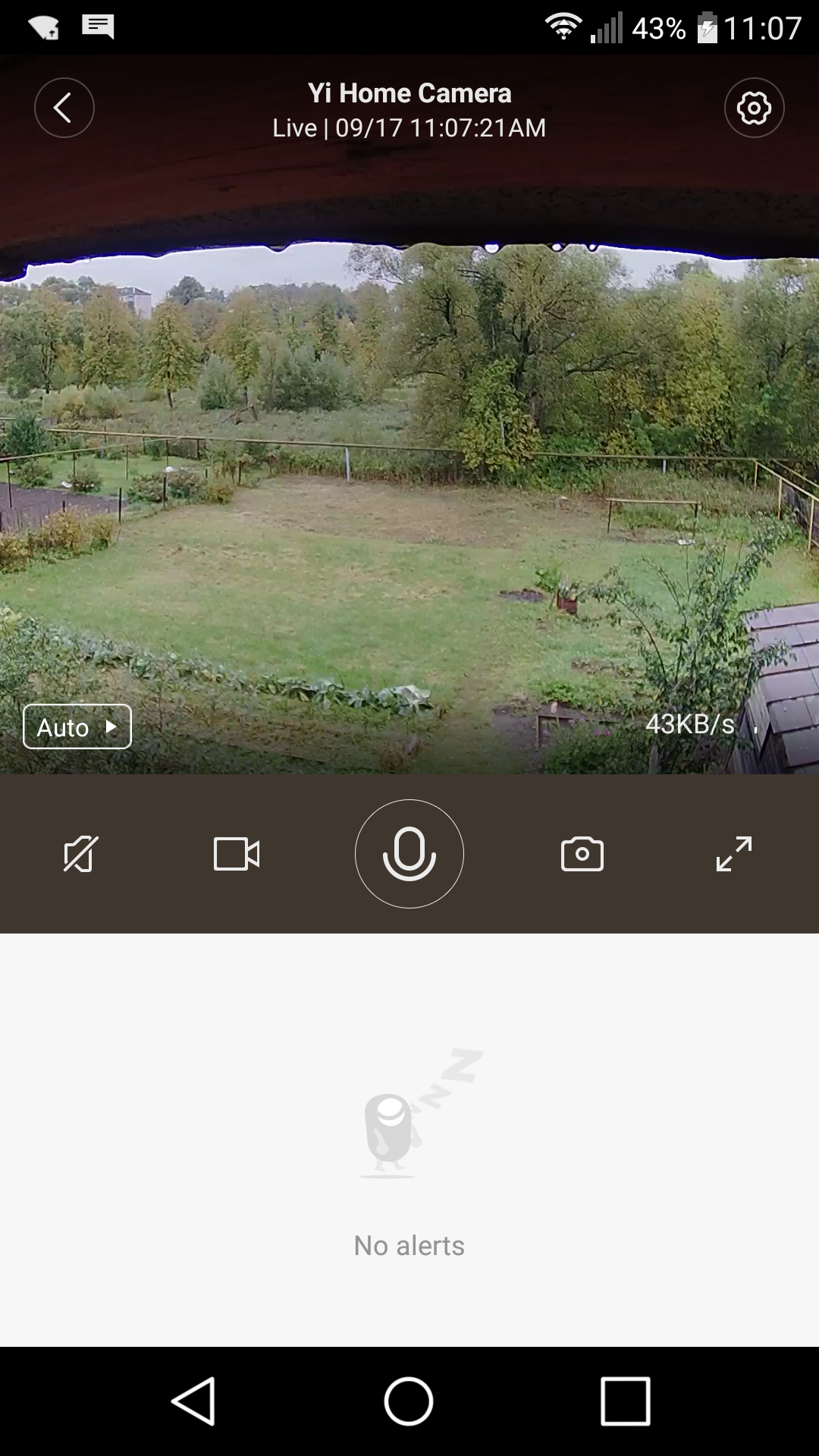Image resolution: width=819 pixels, height=1456 pixels.
Task: Expand the video to full screen
Action: click(734, 854)
